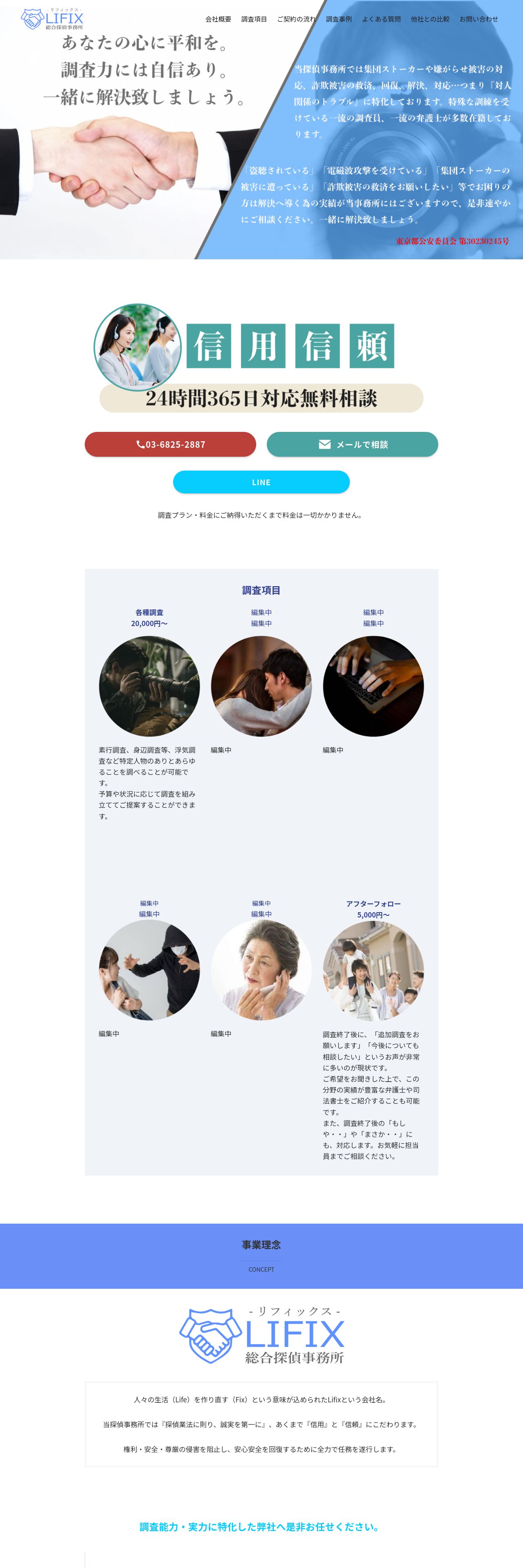Open the LINE consultation button
Viewport: 523px width, 1568px height.
pos(261,482)
